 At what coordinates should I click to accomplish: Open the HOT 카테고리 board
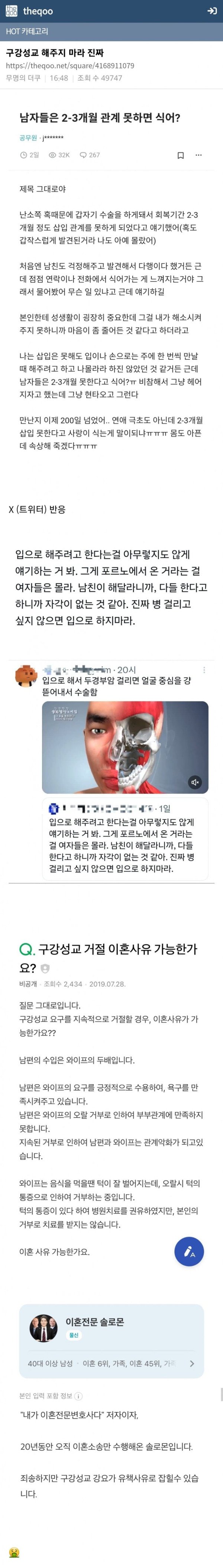27,31
